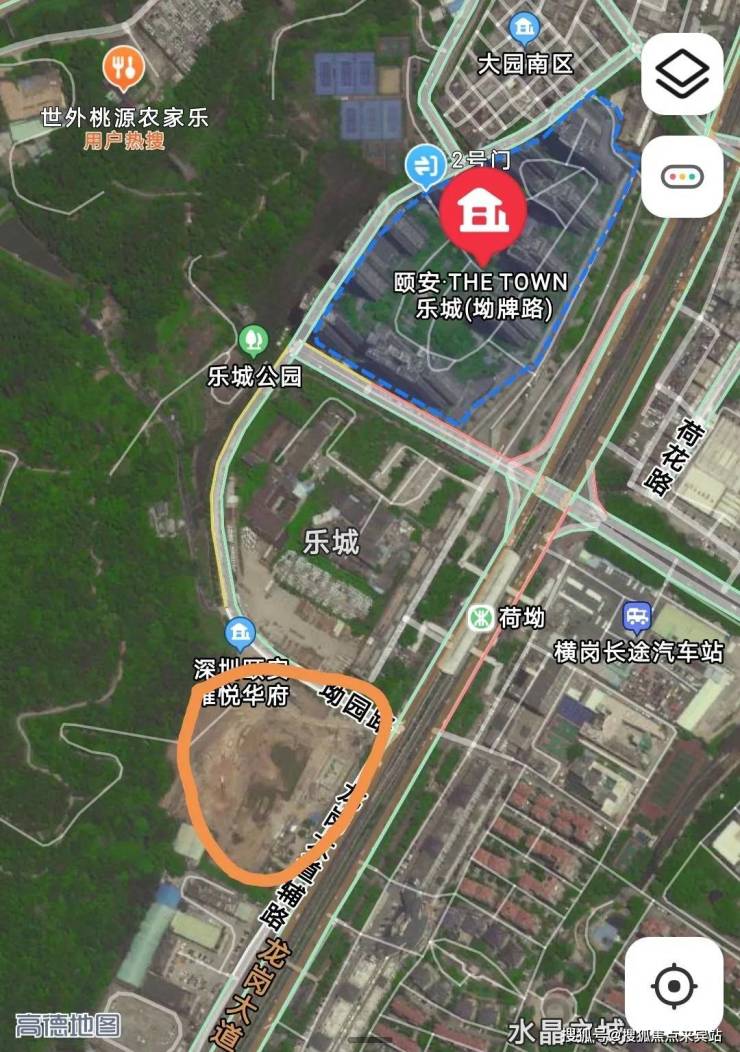Open the 横岗长途汽车站 bus station marker
Screen dimensions: 740x1052
pos(637,617)
